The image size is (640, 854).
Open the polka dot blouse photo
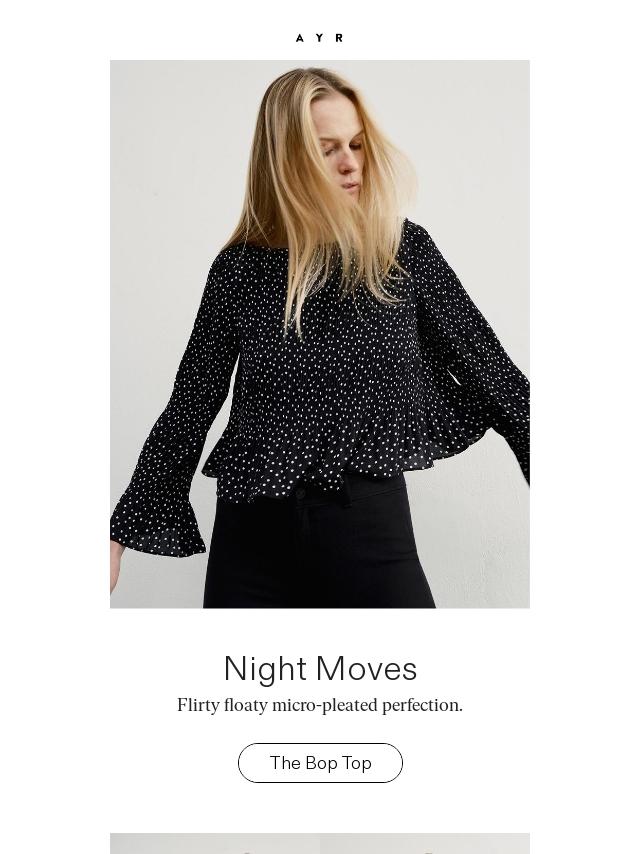(x=320, y=334)
